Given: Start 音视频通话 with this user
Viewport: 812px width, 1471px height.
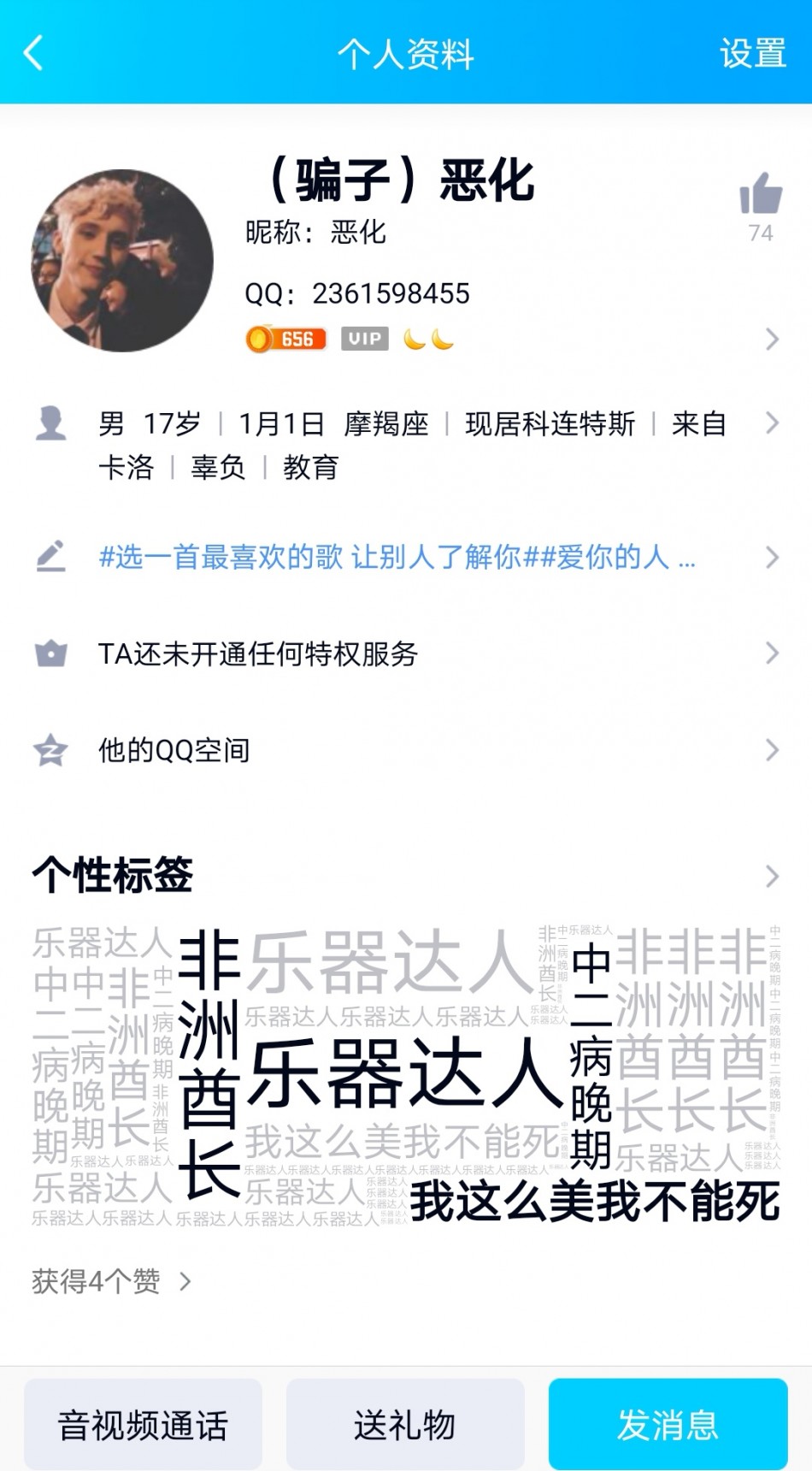Looking at the screenshot, I should pos(143,1425).
